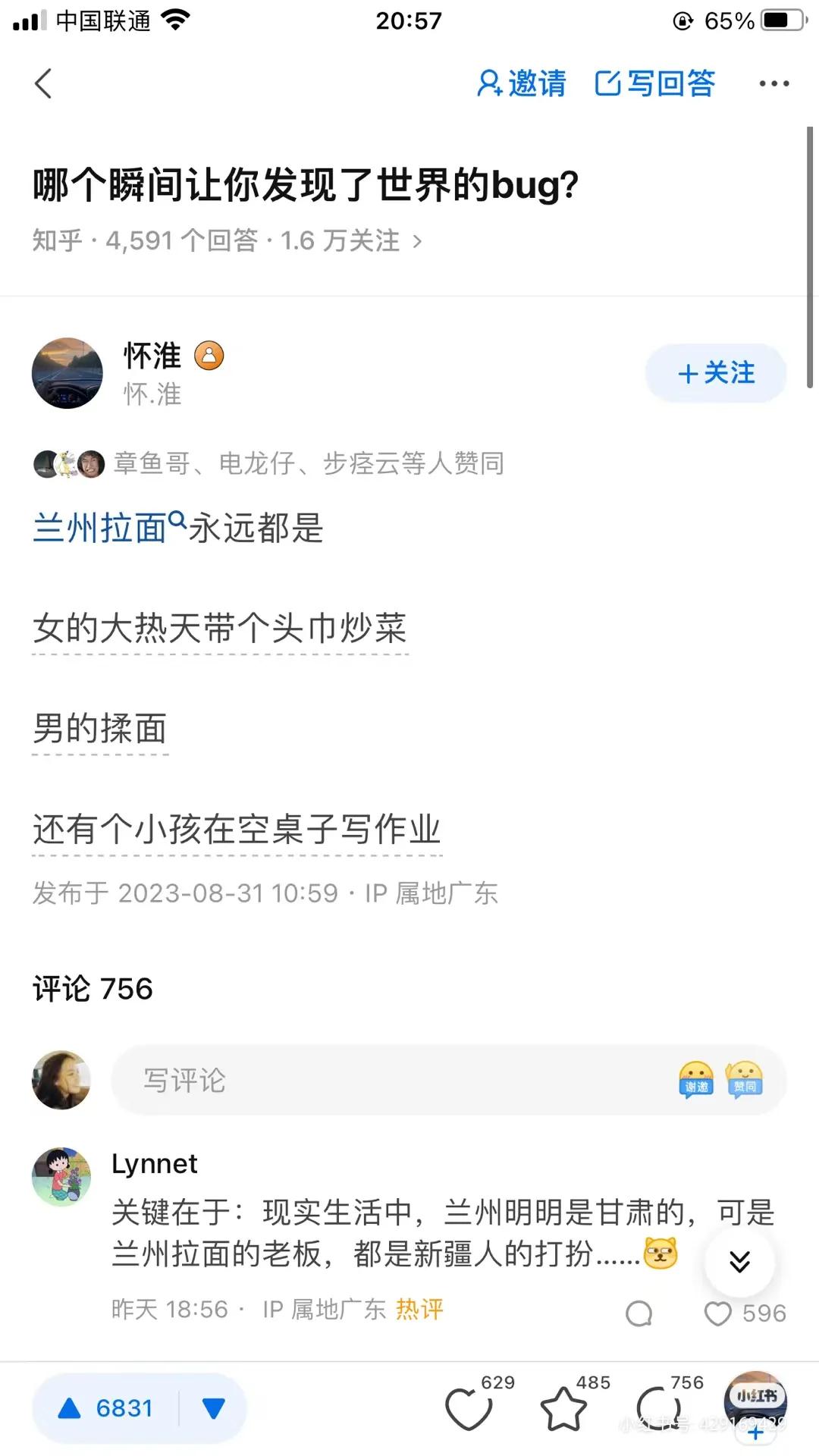Reply to Lynnet's comment
Image resolution: width=819 pixels, height=1456 pixels.
pyautogui.click(x=639, y=1313)
